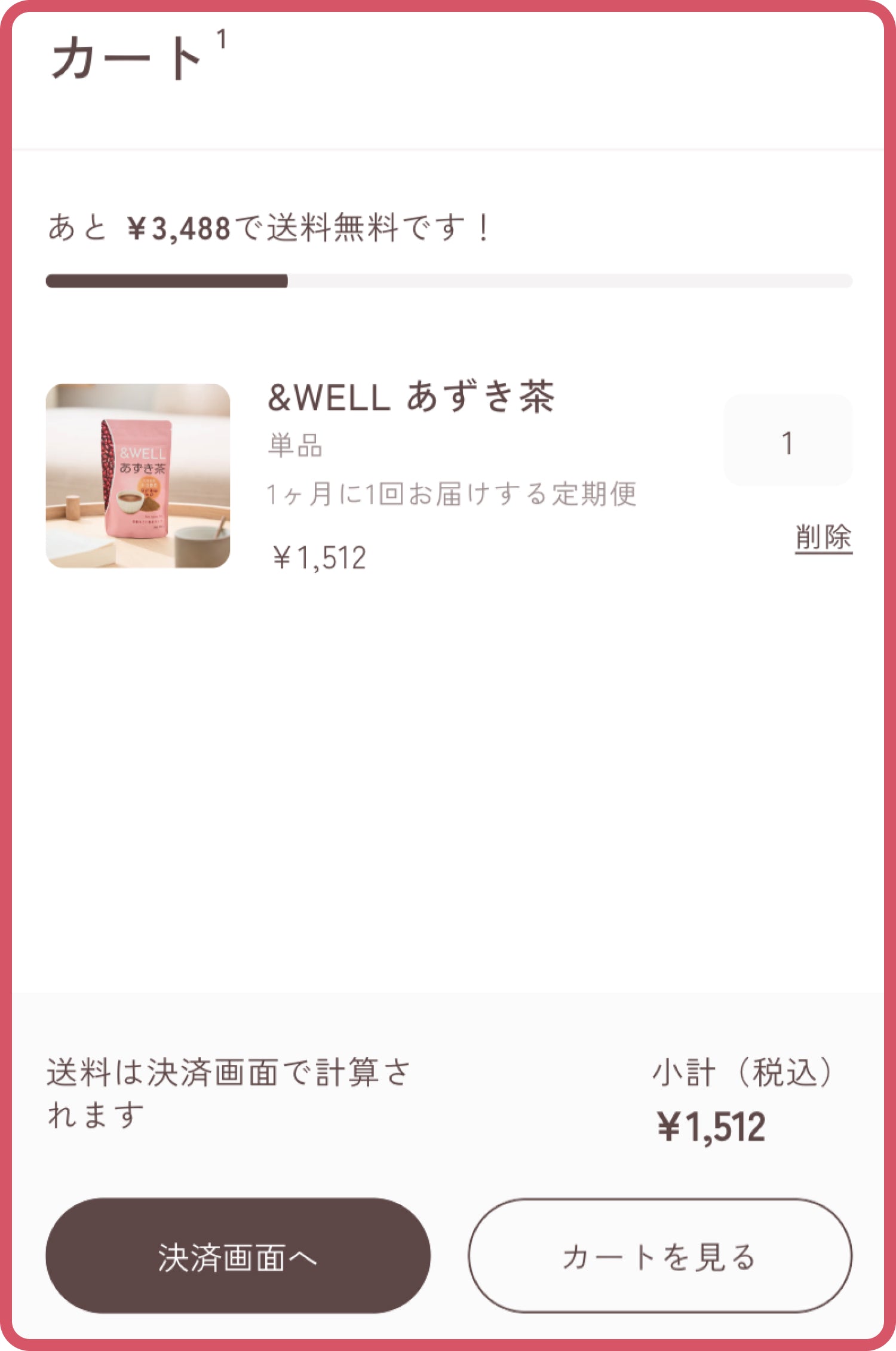Open the &WELL あずき茶 product image

coord(138,476)
